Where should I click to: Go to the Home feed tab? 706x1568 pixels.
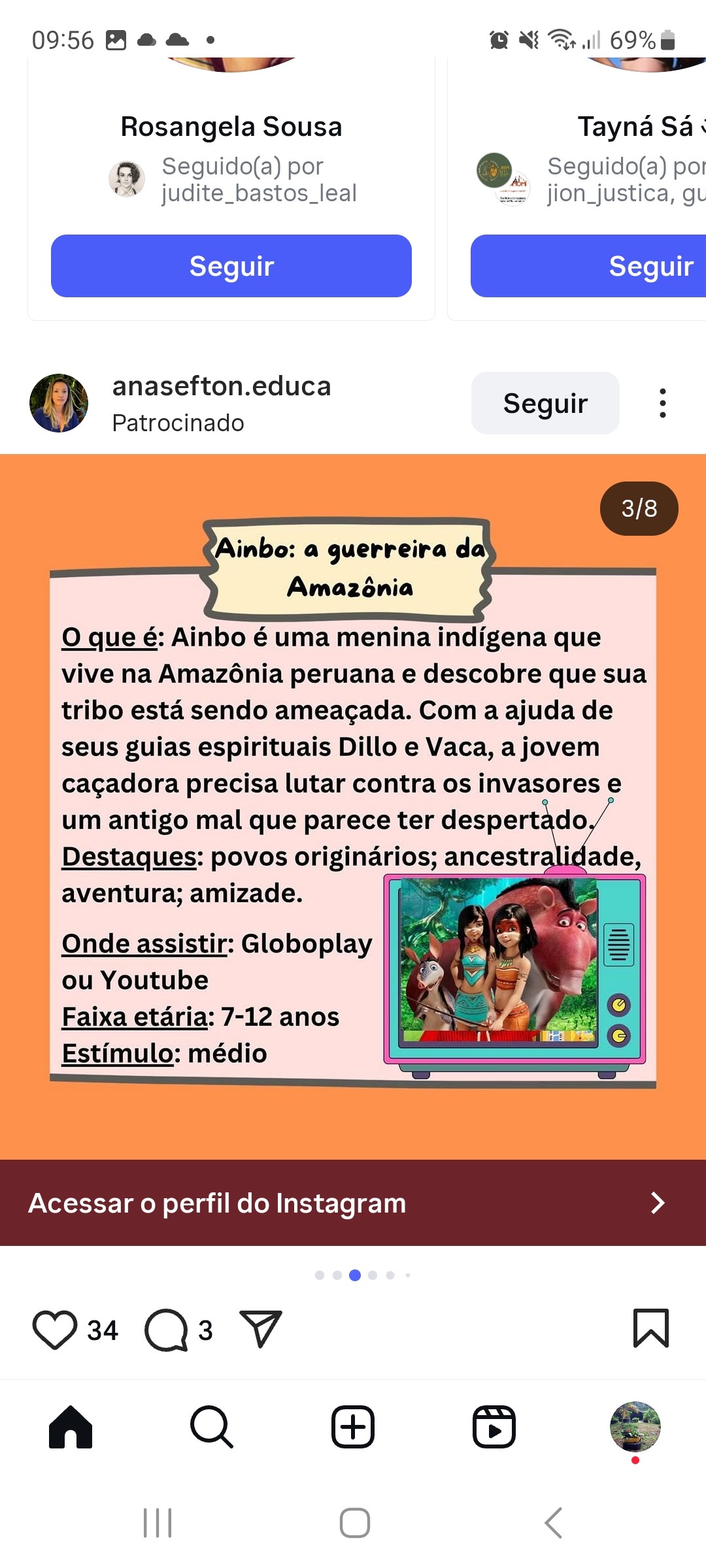point(71,1427)
